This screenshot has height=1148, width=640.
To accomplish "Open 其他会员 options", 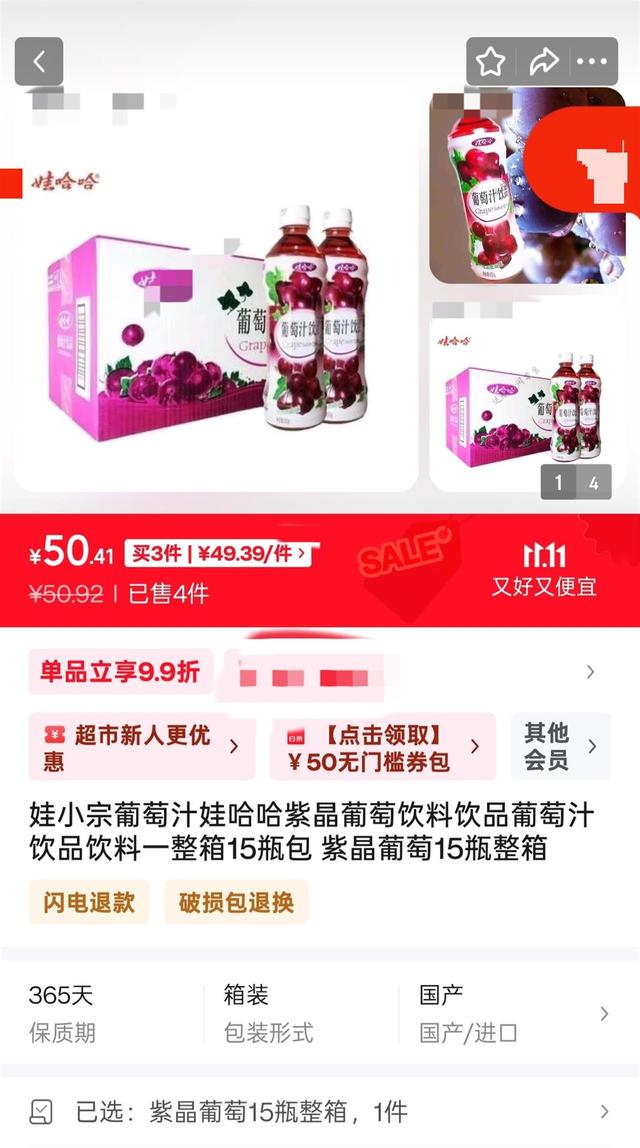I will coord(561,747).
